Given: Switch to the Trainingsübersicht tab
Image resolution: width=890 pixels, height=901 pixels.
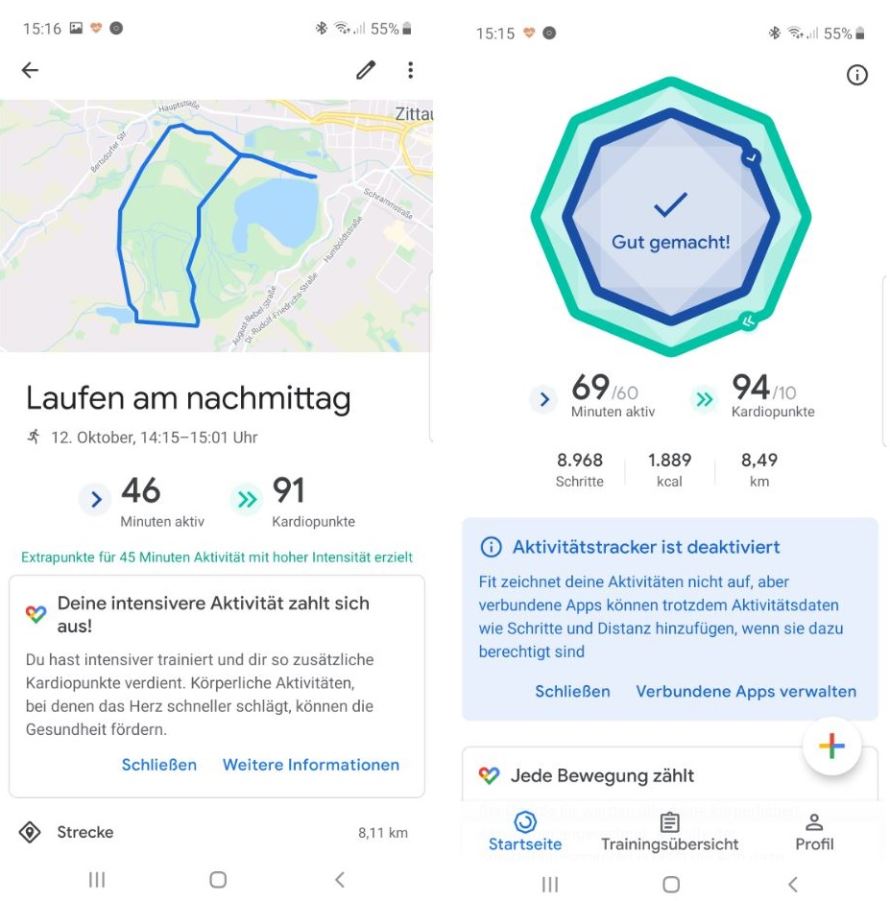Looking at the screenshot, I should coord(670,832).
